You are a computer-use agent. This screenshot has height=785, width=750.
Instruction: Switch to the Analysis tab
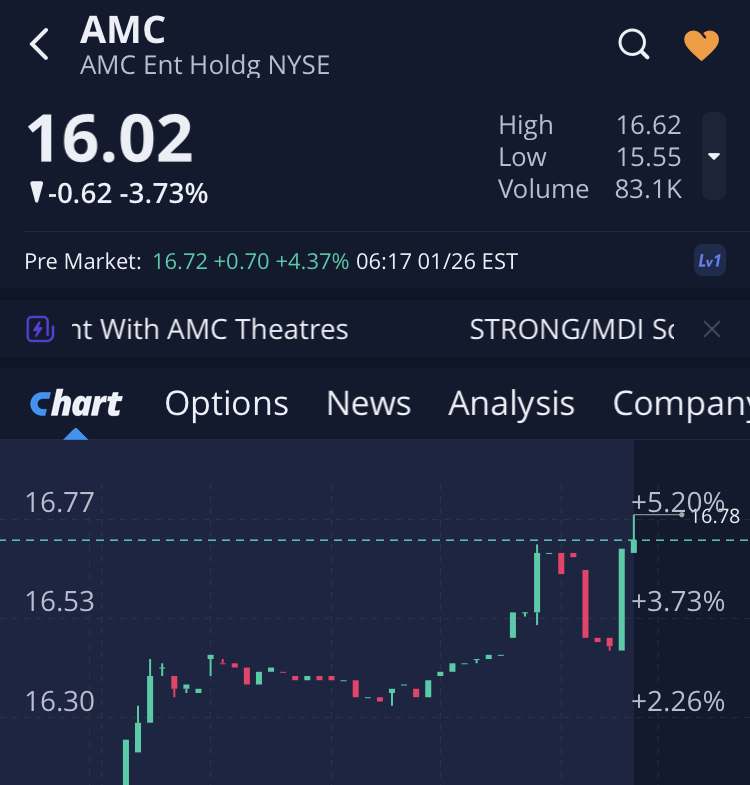coord(511,403)
